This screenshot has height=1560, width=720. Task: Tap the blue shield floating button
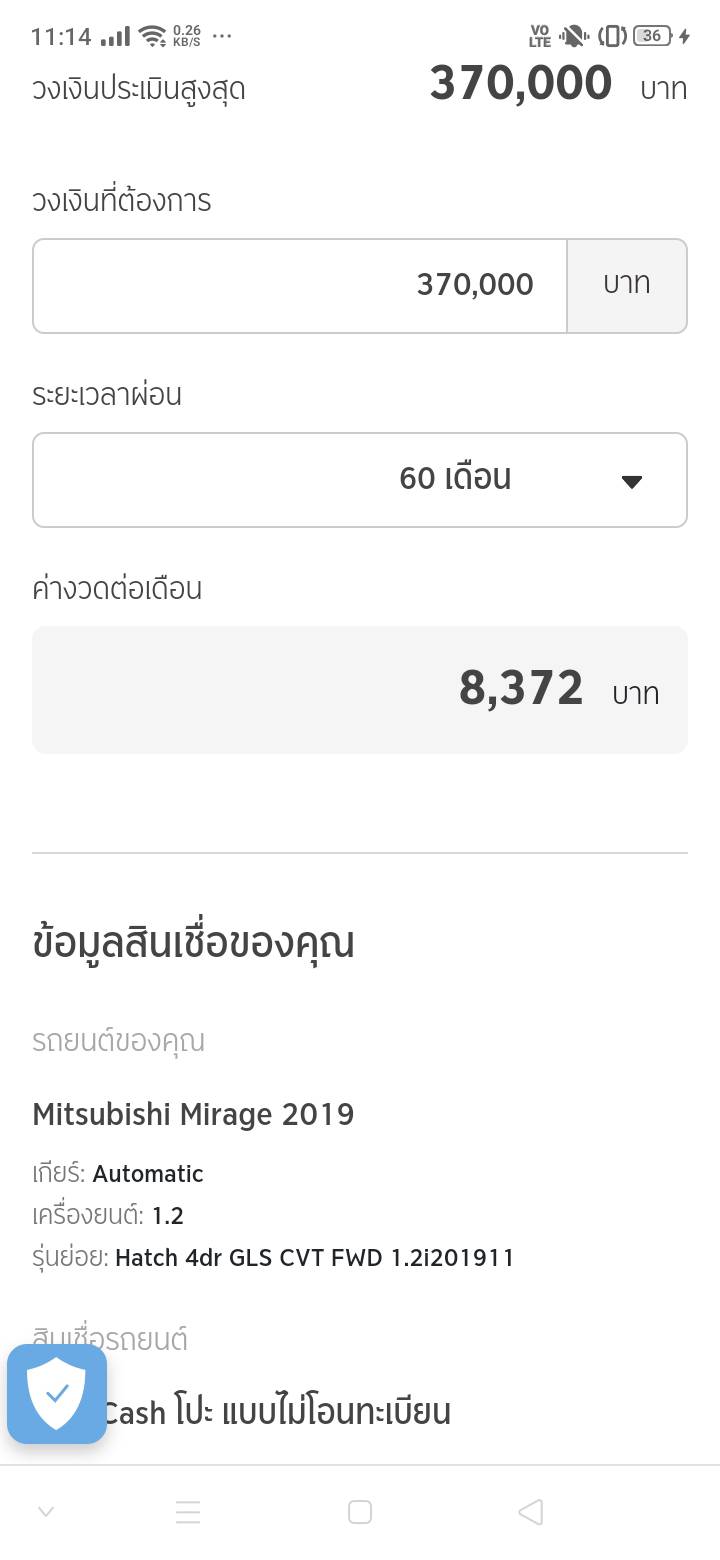pyautogui.click(x=57, y=1393)
